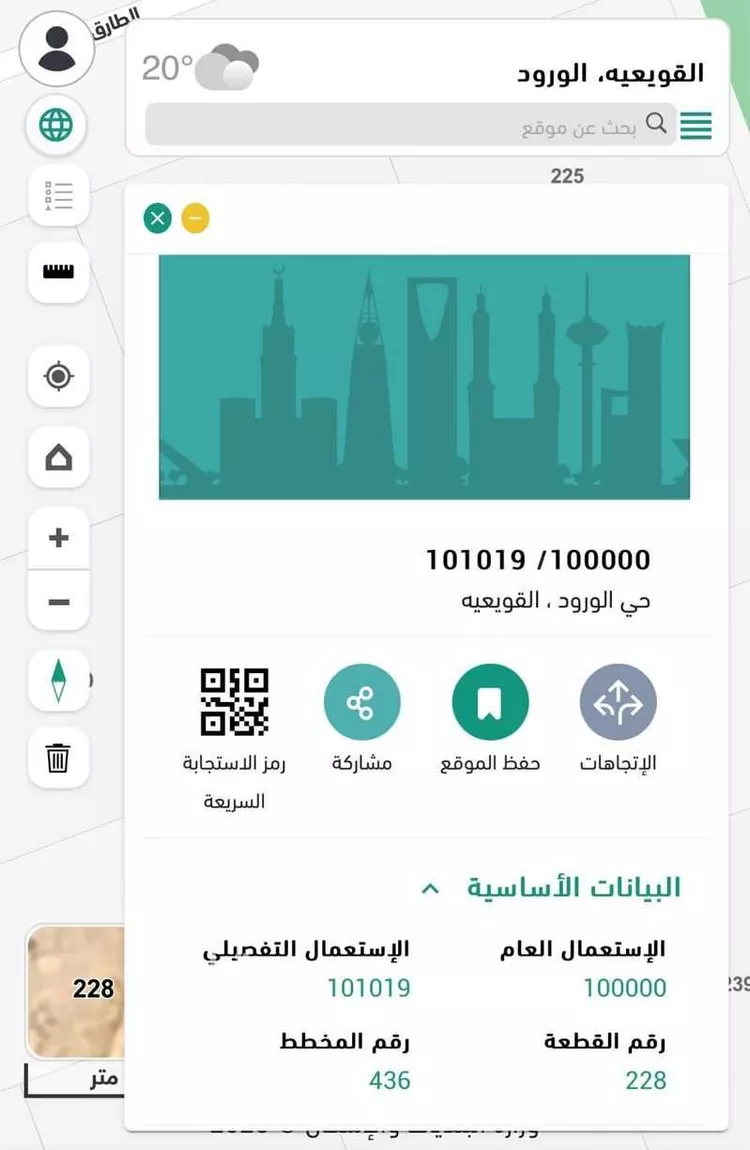Click the search magnifier icon
The height and width of the screenshot is (1150, 750).
tap(657, 125)
